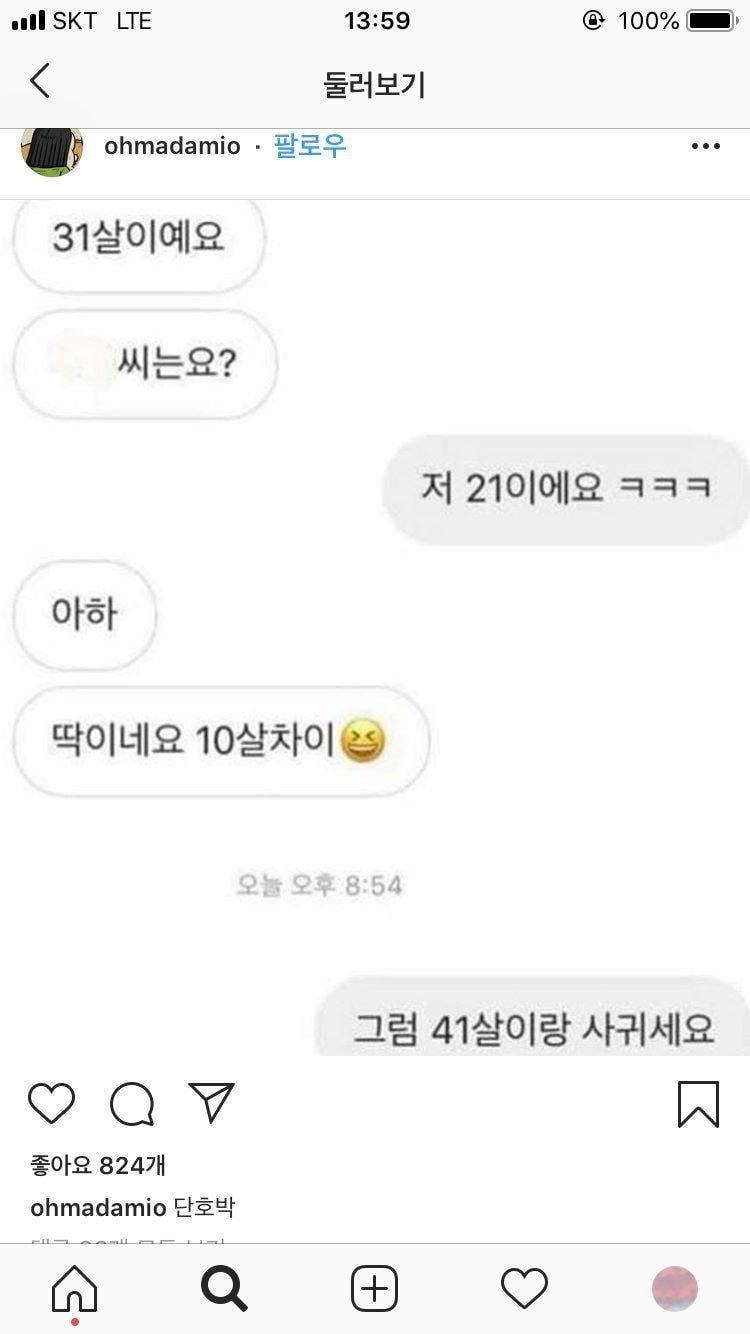Follow ohmadamio with the 팔로우 button
This screenshot has width=750, height=1334.
pos(310,146)
